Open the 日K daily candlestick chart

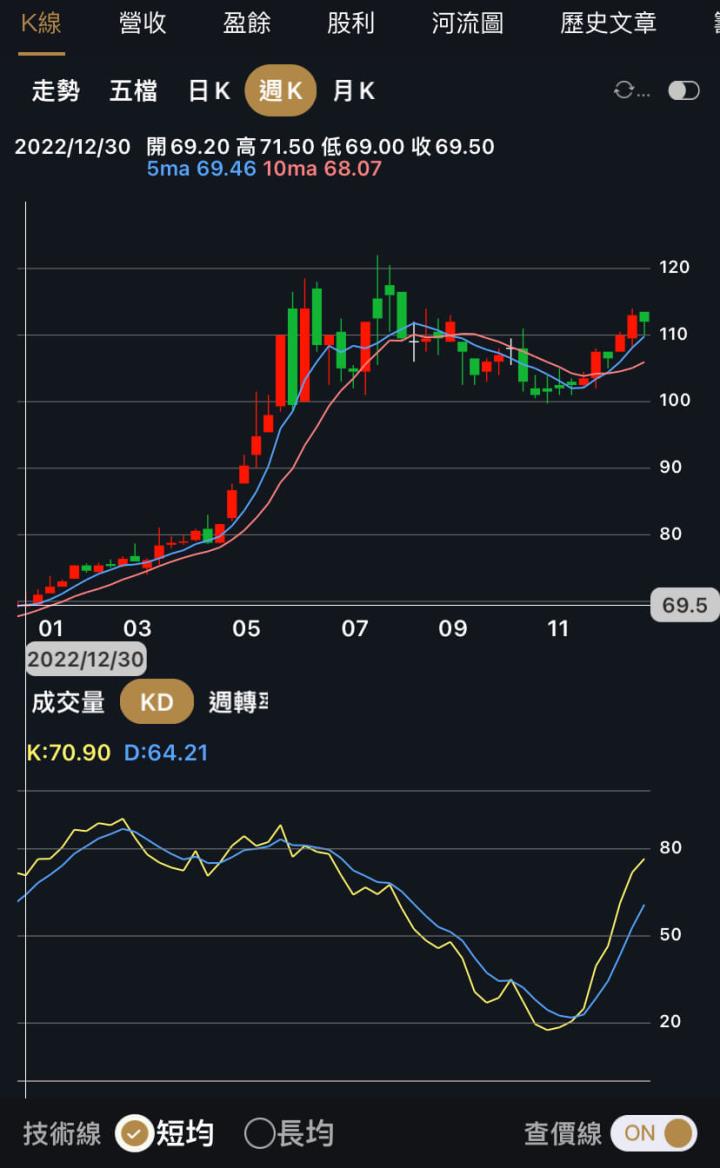(x=208, y=90)
